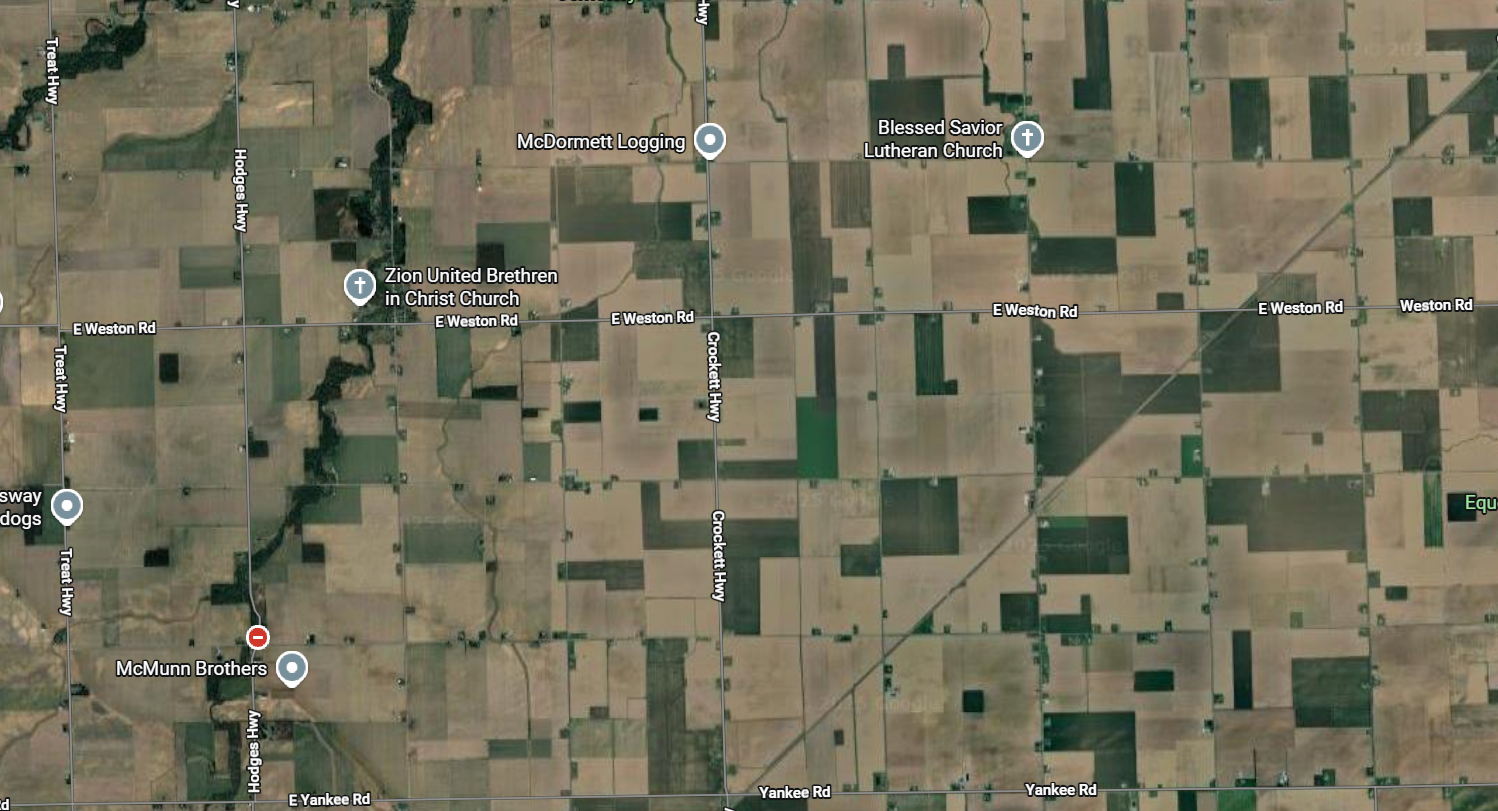
Task: Tap the red road closure icon on Hodges Hwy
Action: [257, 636]
